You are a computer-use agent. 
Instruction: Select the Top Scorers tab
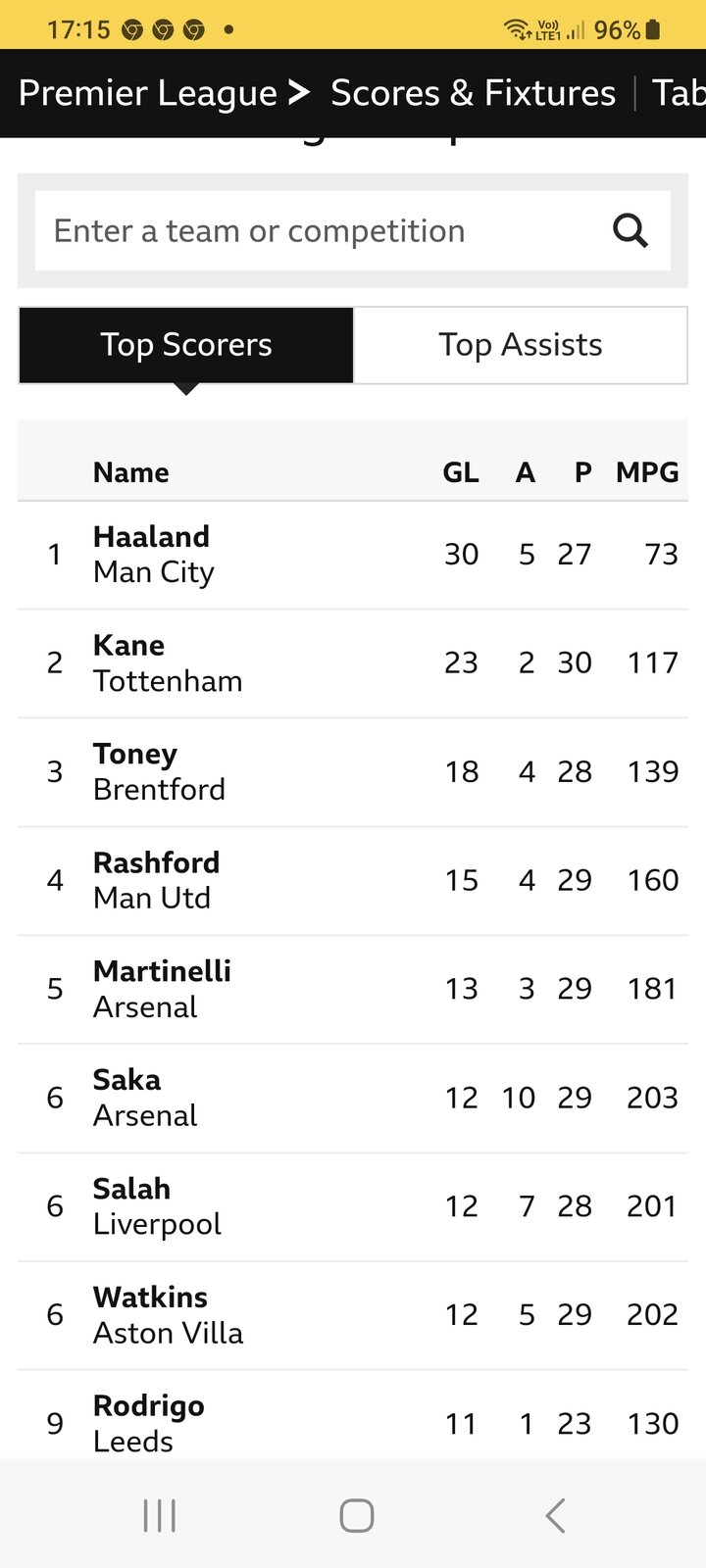point(186,345)
